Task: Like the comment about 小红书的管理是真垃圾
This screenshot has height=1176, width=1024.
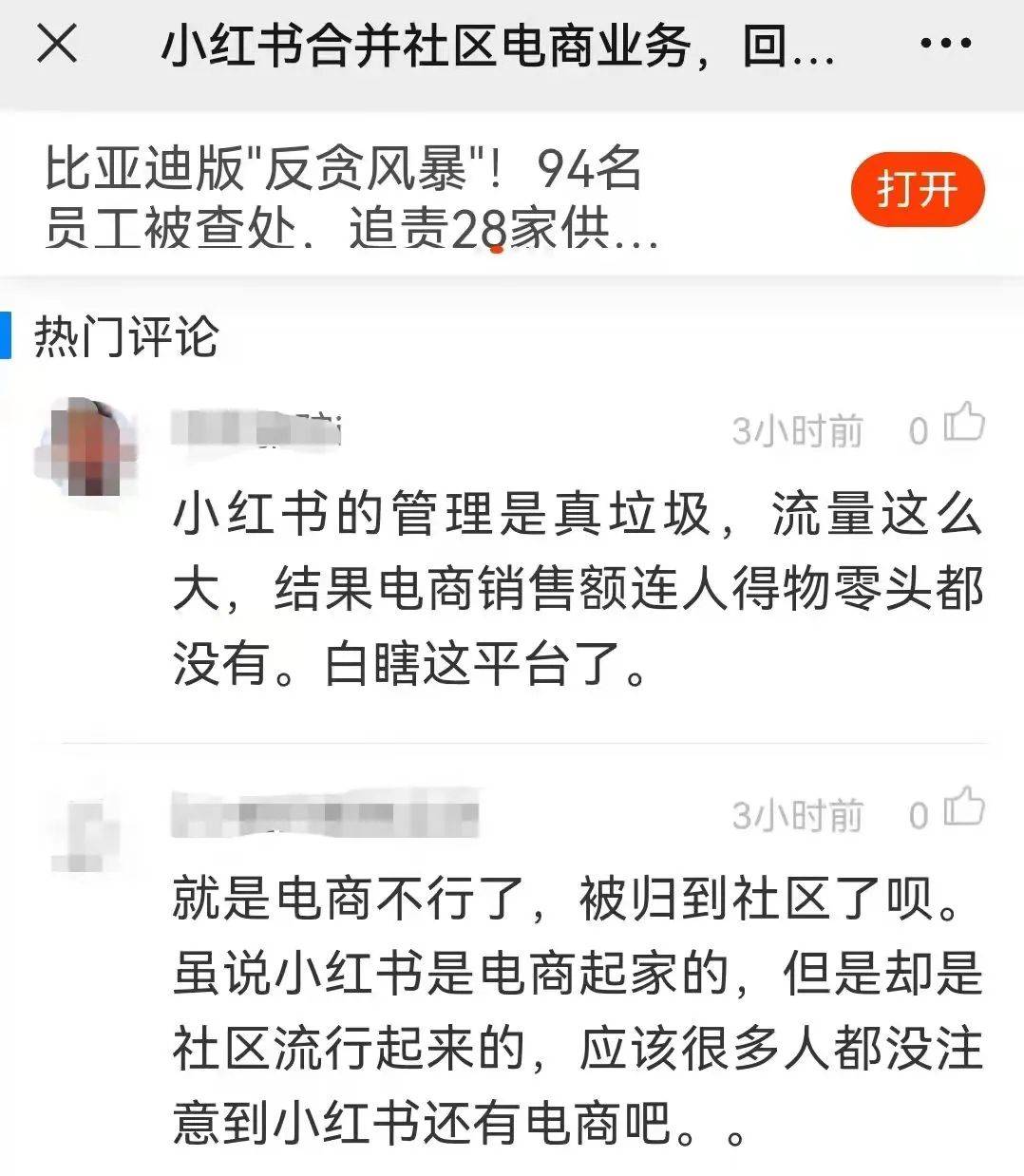Action: click(x=964, y=424)
